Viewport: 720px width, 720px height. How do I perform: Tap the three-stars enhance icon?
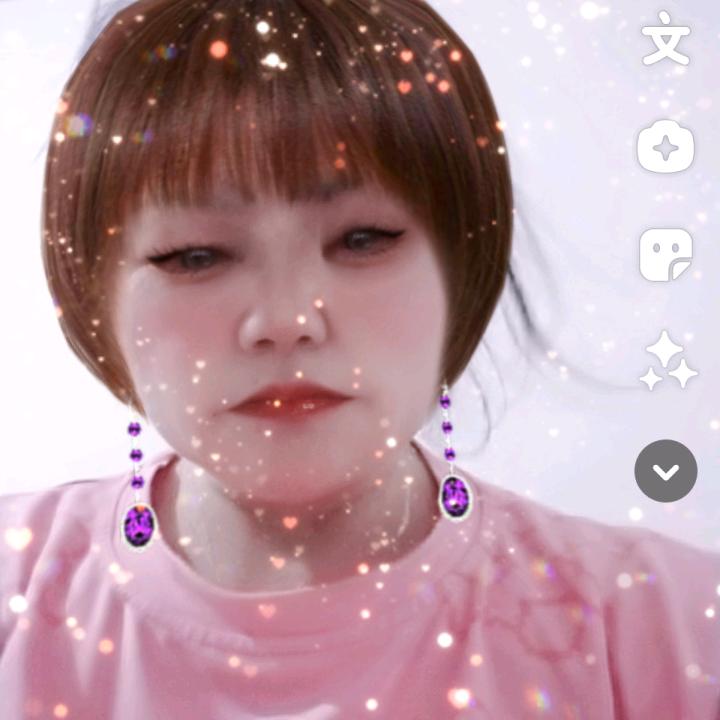click(669, 360)
